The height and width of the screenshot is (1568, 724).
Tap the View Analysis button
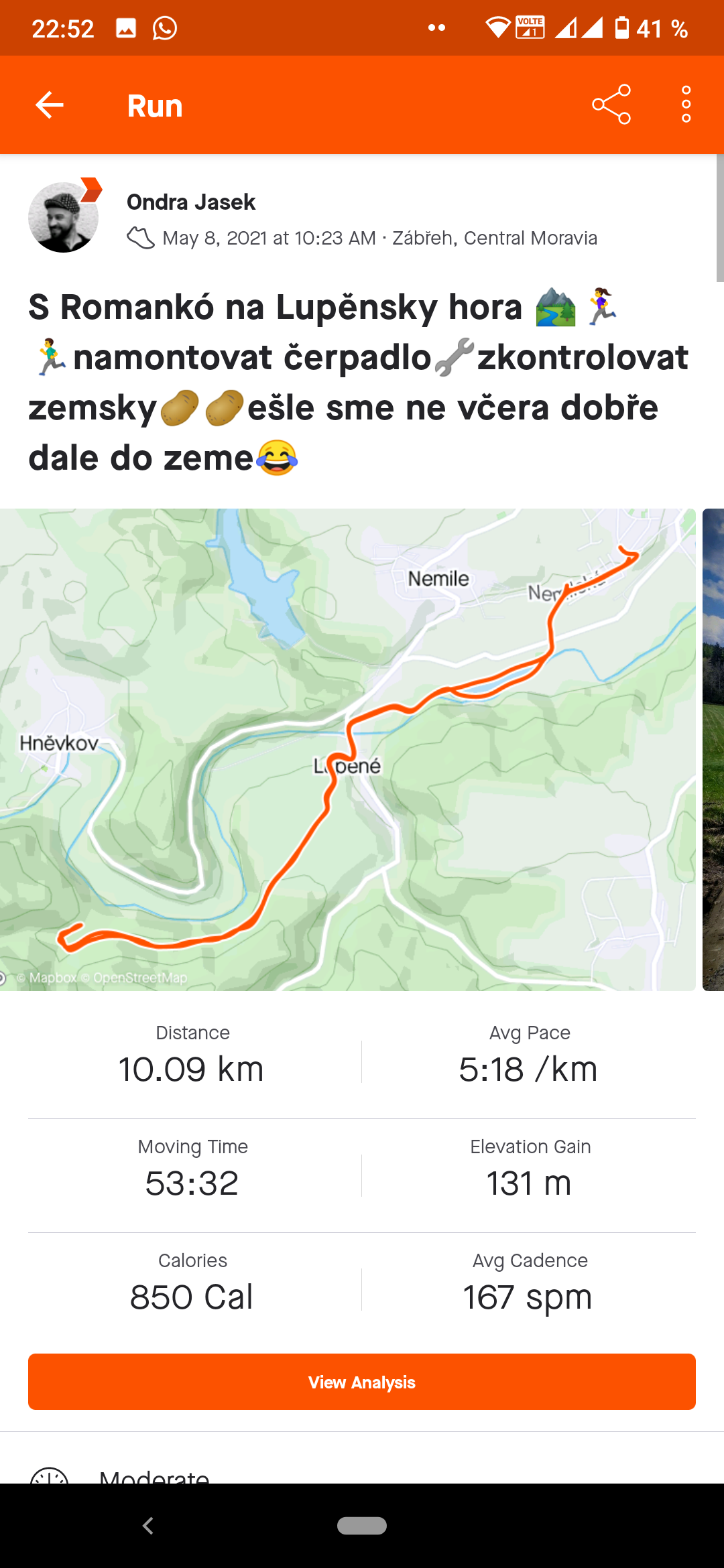[x=362, y=1382]
